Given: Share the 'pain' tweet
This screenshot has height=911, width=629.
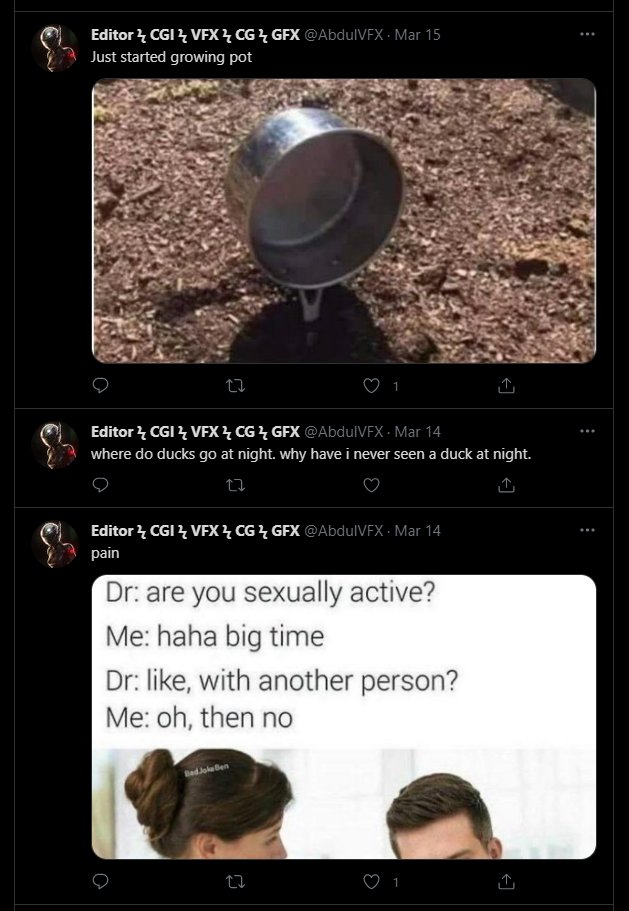Looking at the screenshot, I should (506, 882).
